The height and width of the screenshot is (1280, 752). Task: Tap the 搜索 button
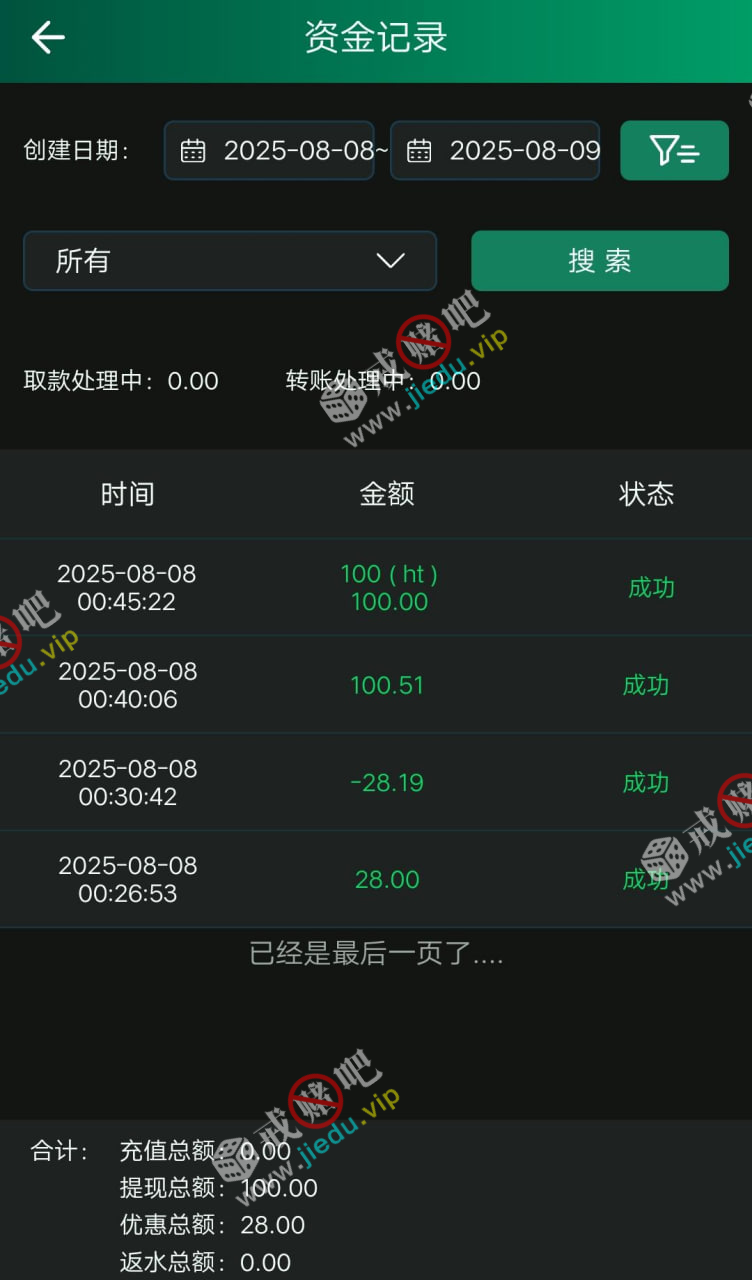click(599, 261)
